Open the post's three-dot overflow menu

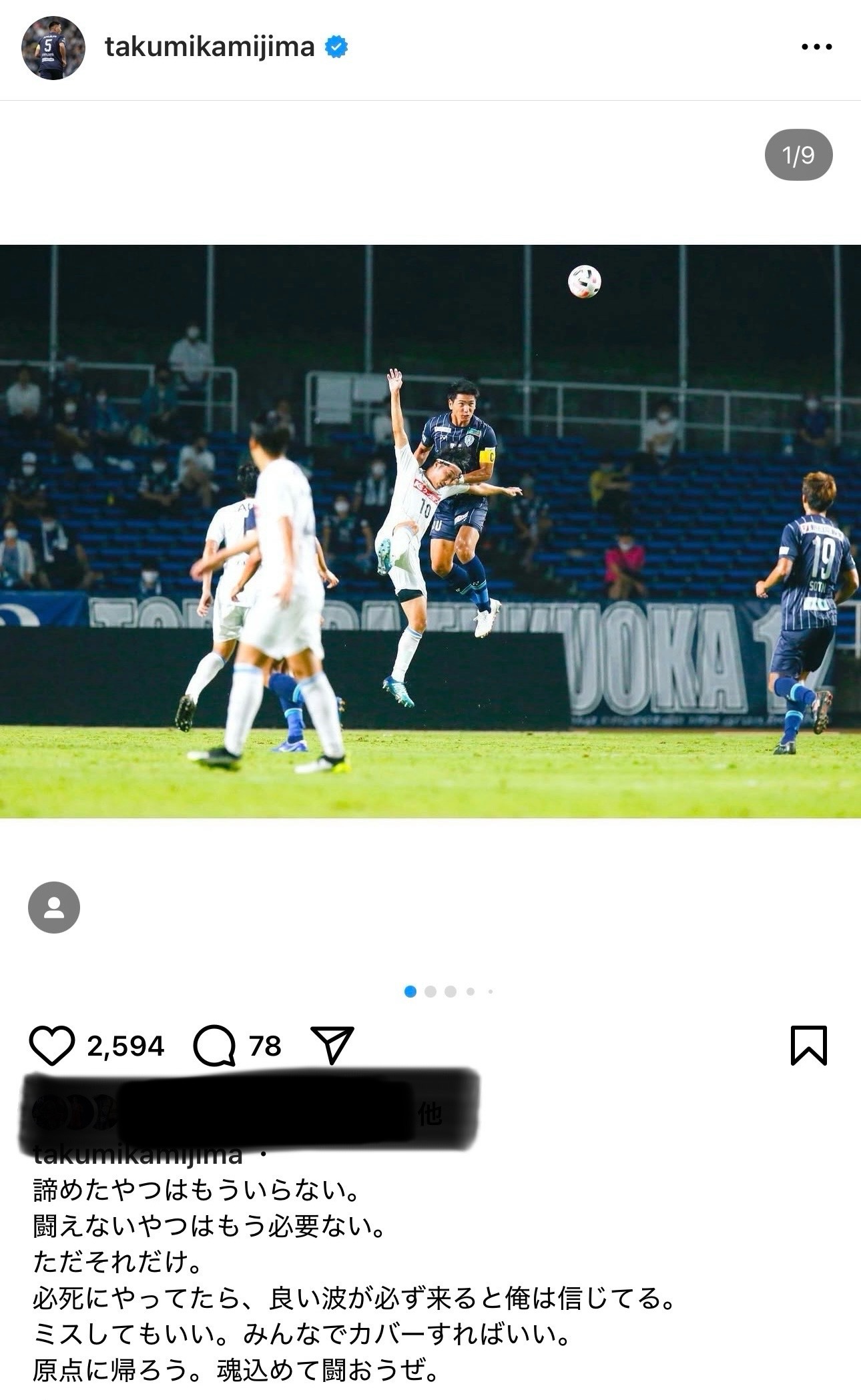(x=816, y=47)
